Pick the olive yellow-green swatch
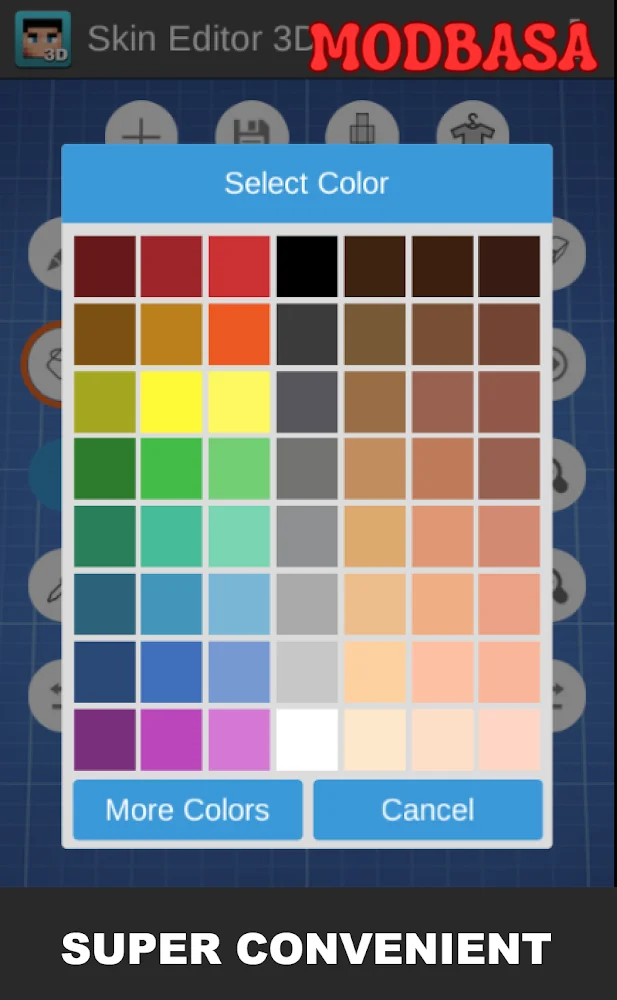The width and height of the screenshot is (617, 1000). click(x=105, y=402)
